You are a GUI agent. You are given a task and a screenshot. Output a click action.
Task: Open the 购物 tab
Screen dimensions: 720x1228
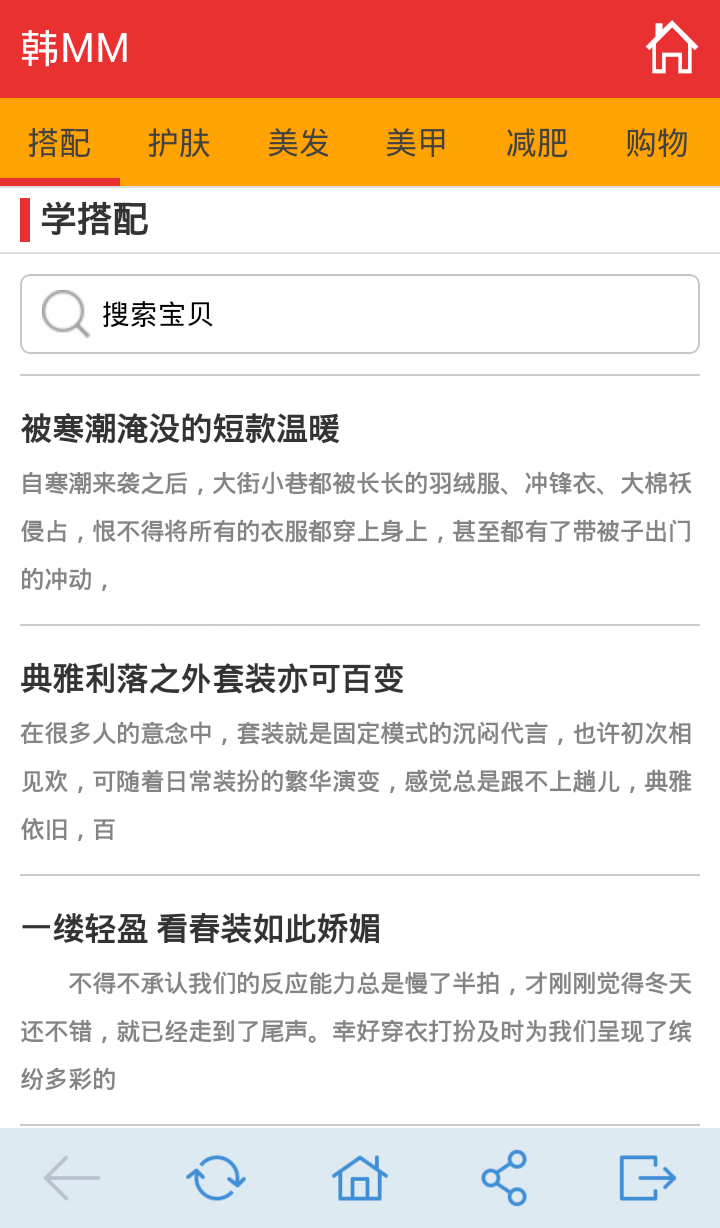tap(655, 143)
